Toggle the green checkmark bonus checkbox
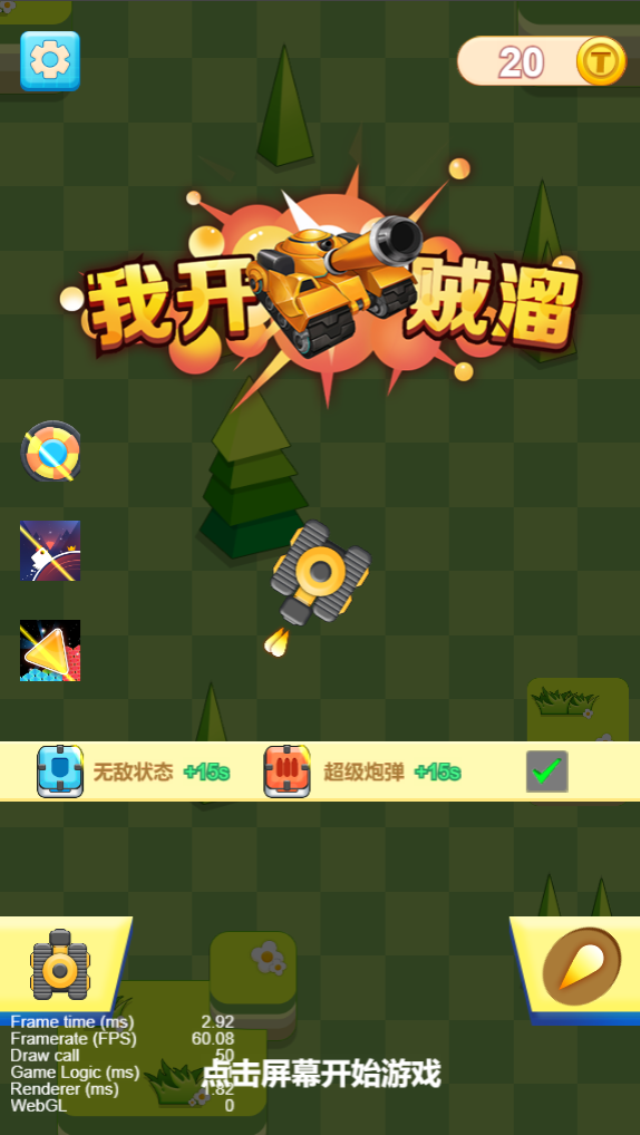 click(547, 771)
